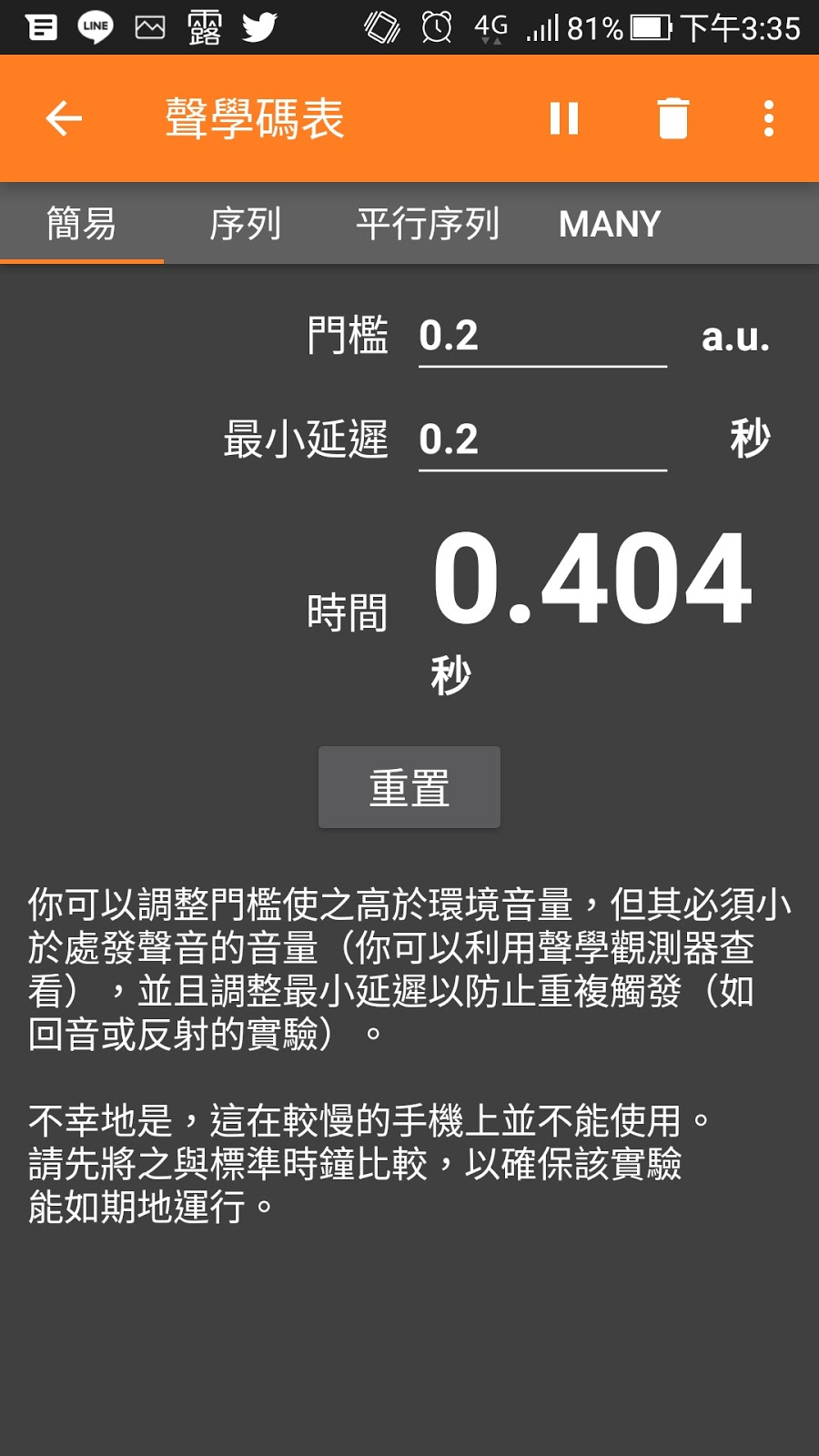Go back using the arrow icon
The width and height of the screenshot is (819, 1456).
[64, 118]
